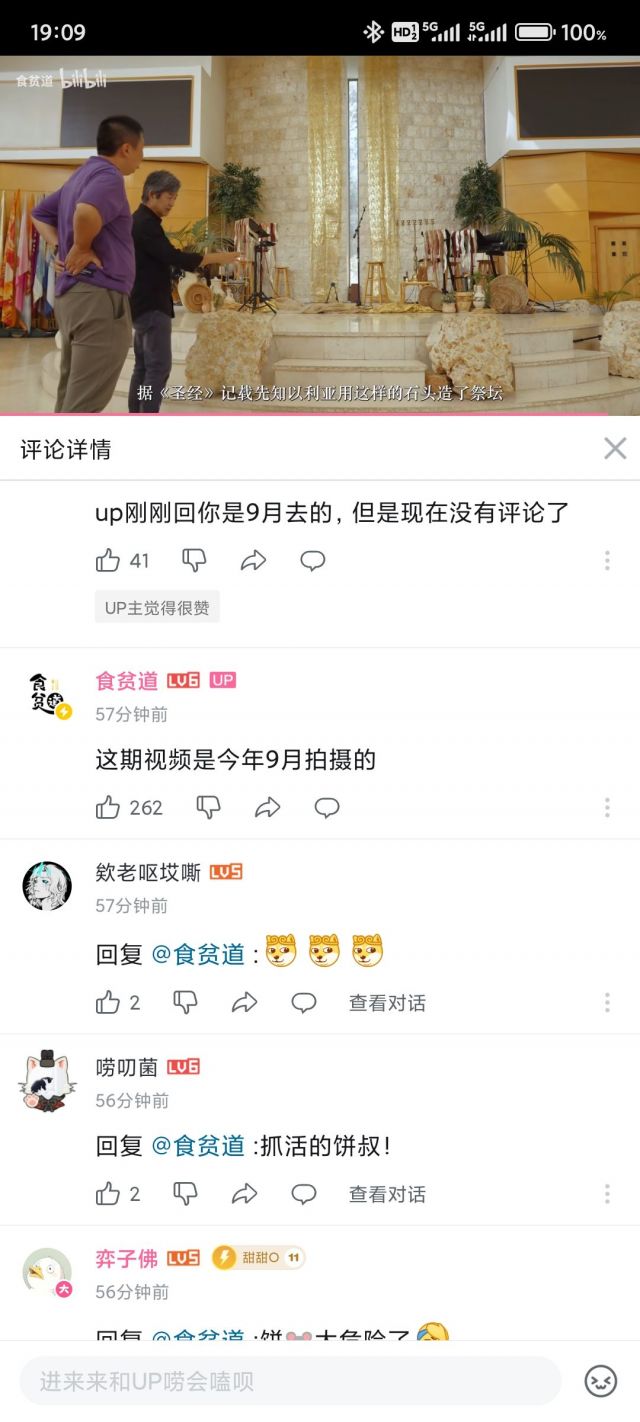Open 弈子佛's user profile name

(126, 1258)
